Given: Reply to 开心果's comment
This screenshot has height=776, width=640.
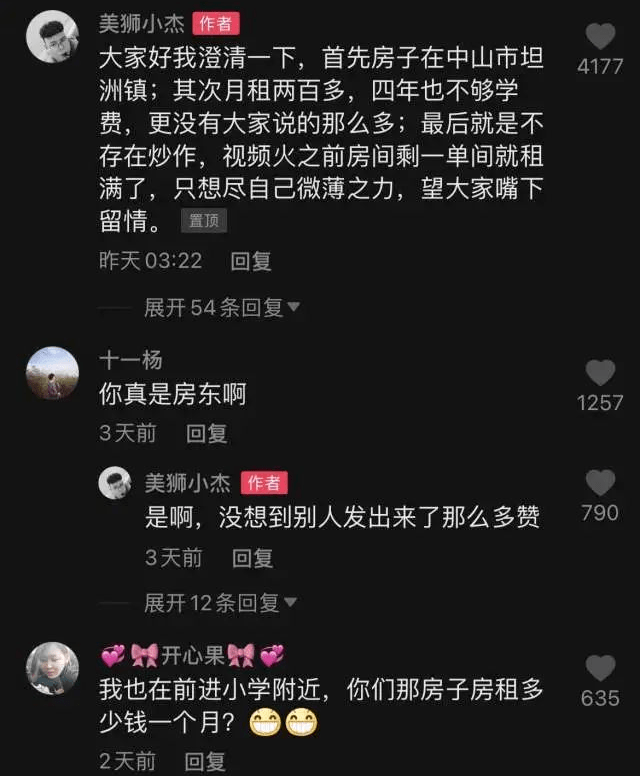Looking at the screenshot, I should [x=207, y=761].
